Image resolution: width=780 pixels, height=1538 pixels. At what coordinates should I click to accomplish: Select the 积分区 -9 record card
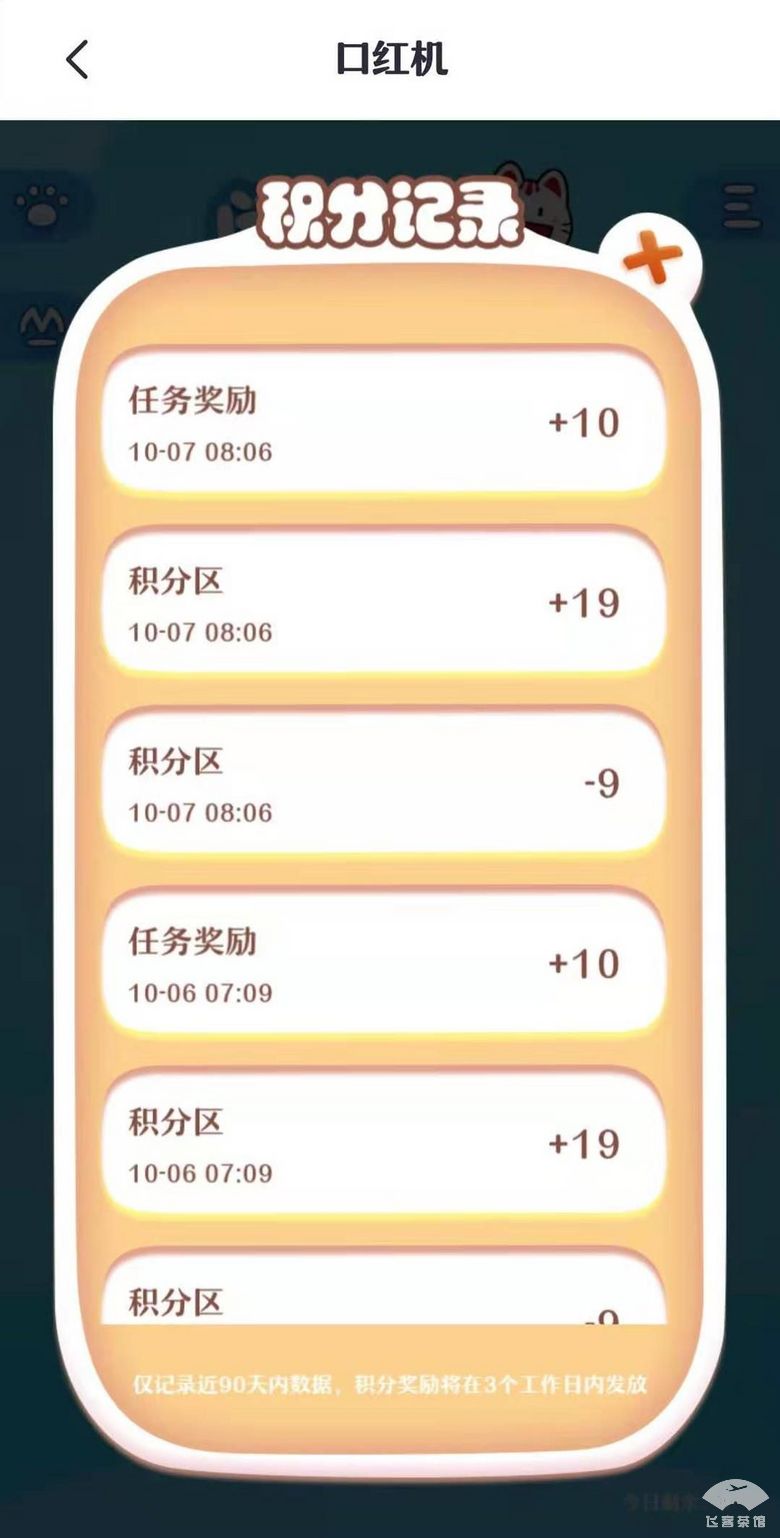tap(390, 783)
